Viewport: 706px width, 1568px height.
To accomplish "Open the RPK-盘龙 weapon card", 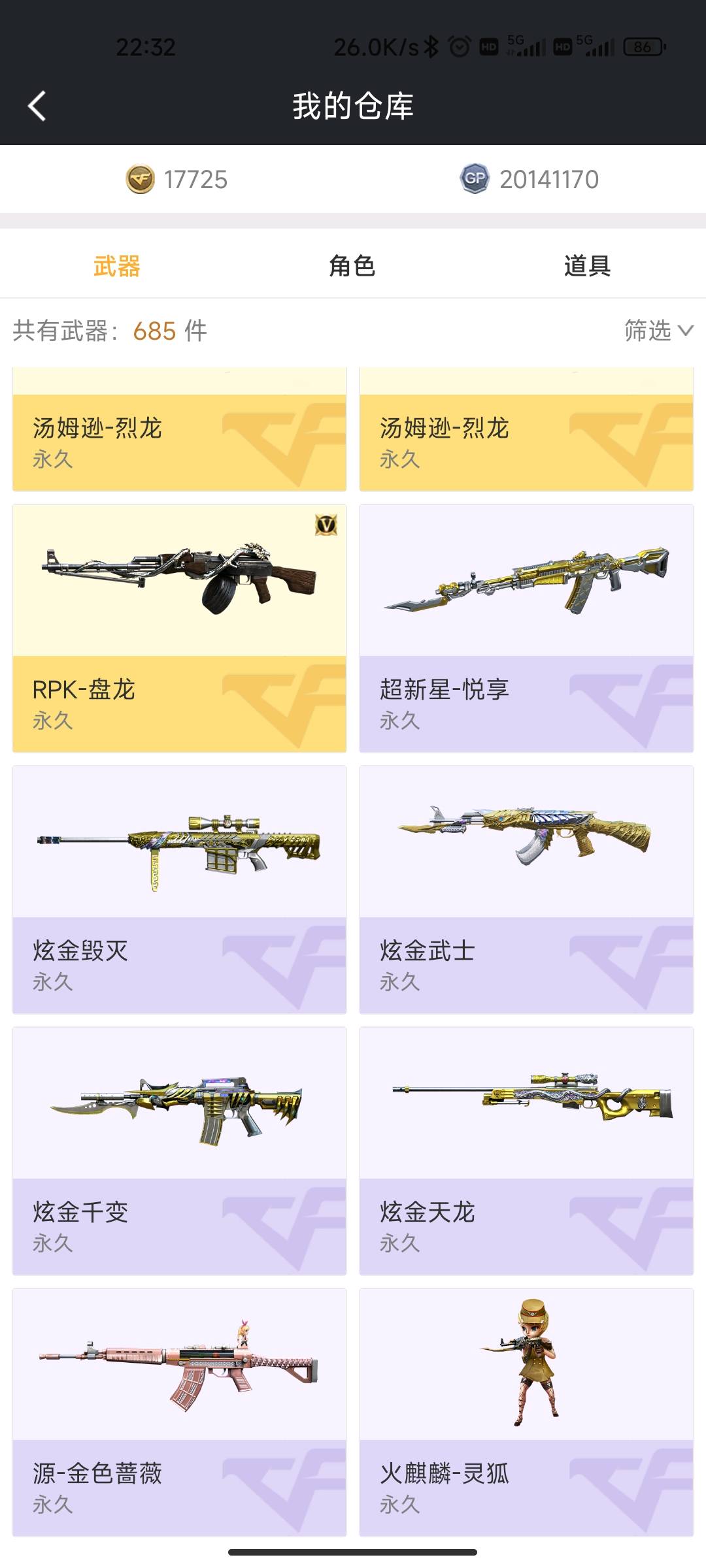I will coord(179,627).
